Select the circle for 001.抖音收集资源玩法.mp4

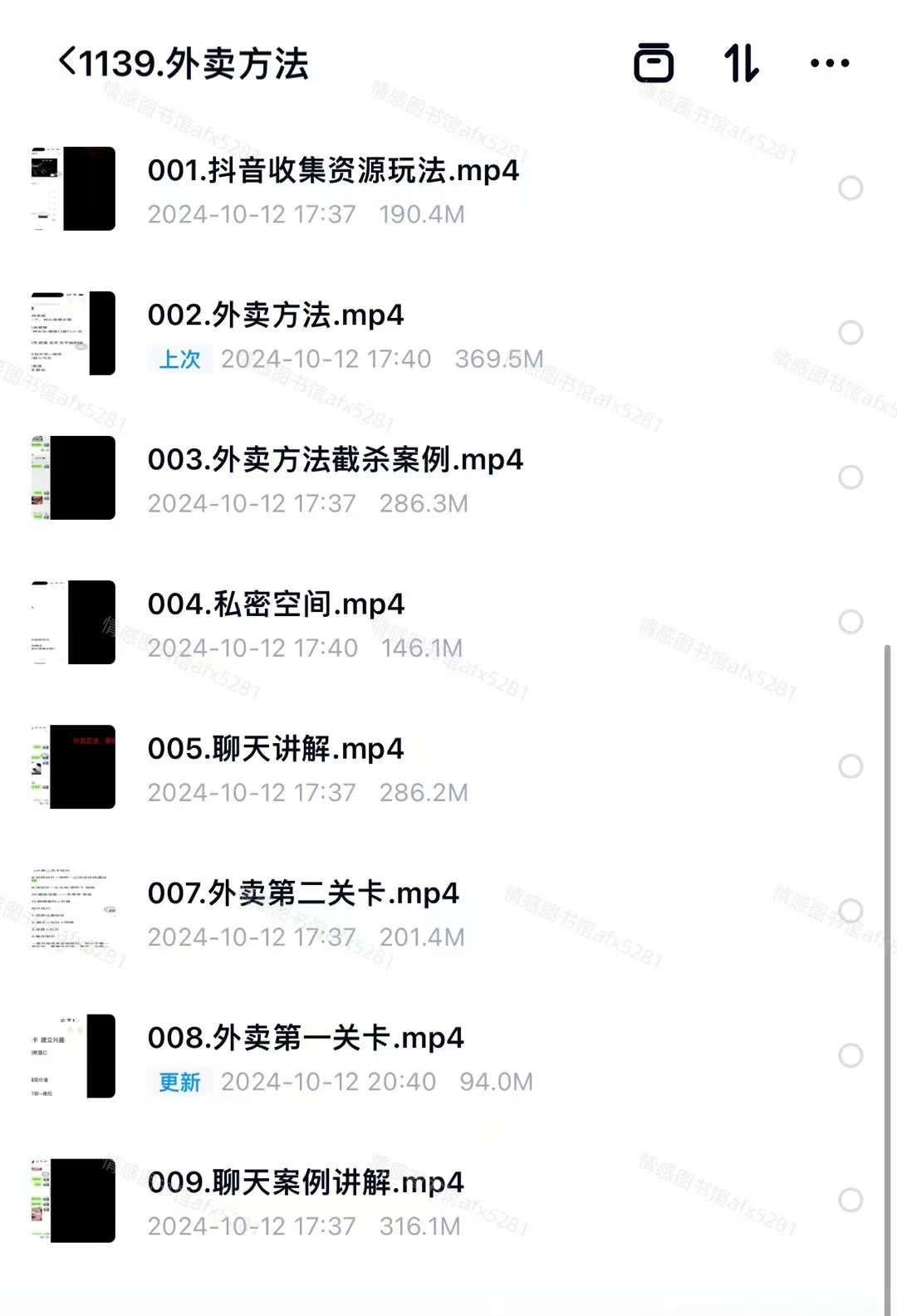point(850,188)
